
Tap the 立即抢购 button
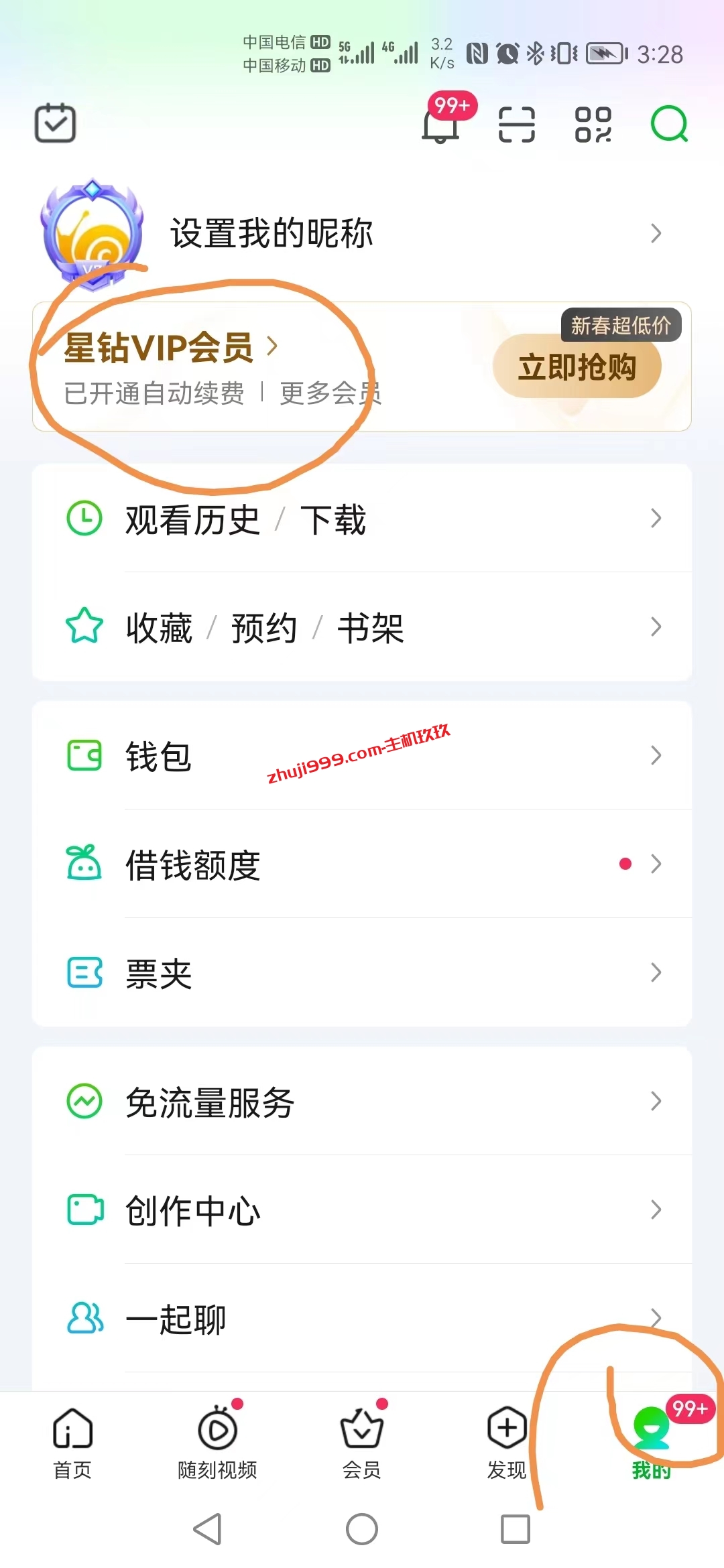577,367
